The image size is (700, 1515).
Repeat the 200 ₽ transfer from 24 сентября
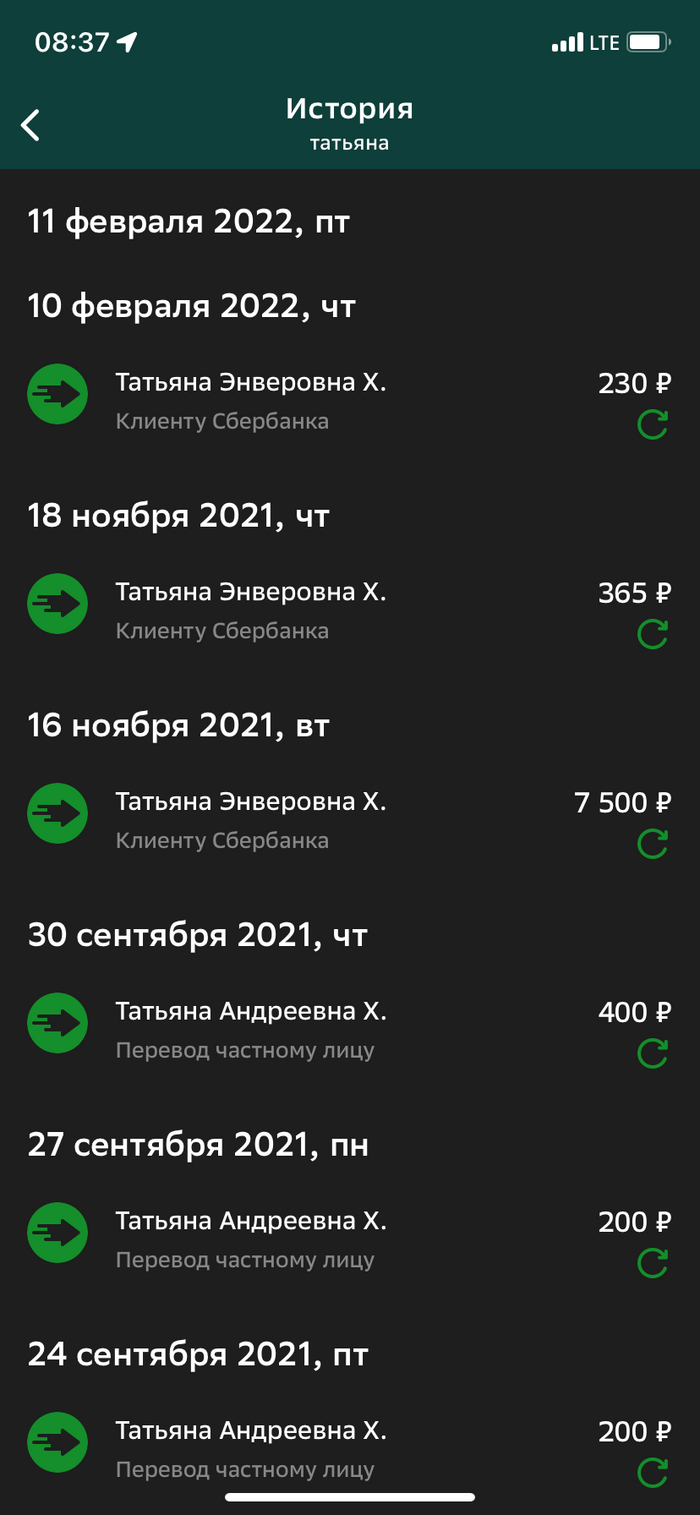(x=653, y=1473)
